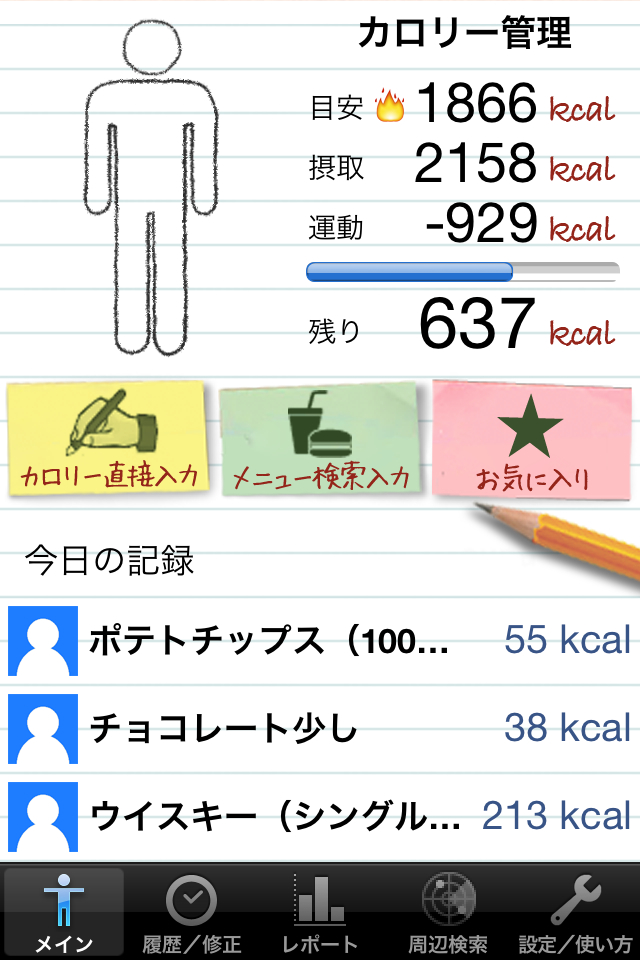Tap the カロリー直接入力 sticky note

(108, 439)
